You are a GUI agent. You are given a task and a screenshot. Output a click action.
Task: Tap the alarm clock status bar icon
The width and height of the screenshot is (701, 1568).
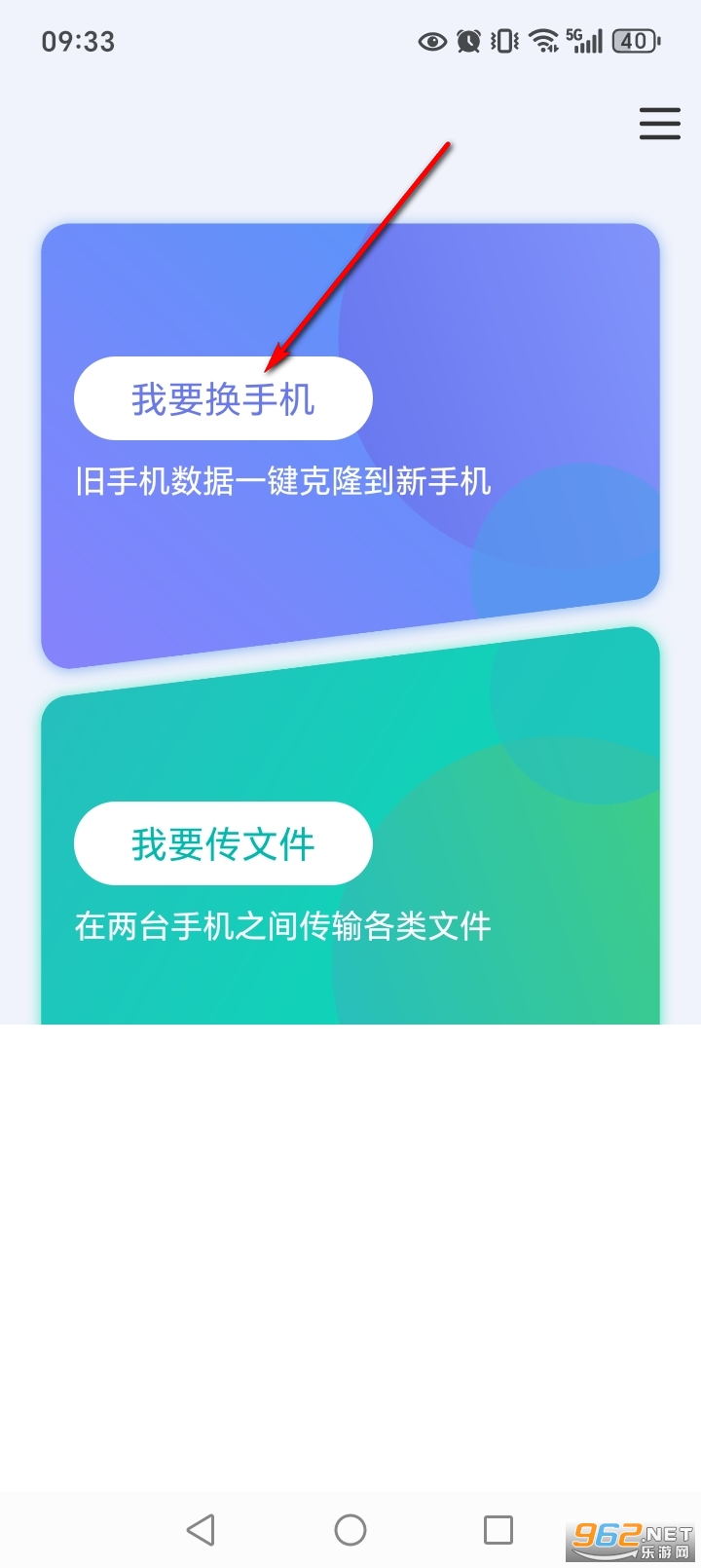pos(467,41)
